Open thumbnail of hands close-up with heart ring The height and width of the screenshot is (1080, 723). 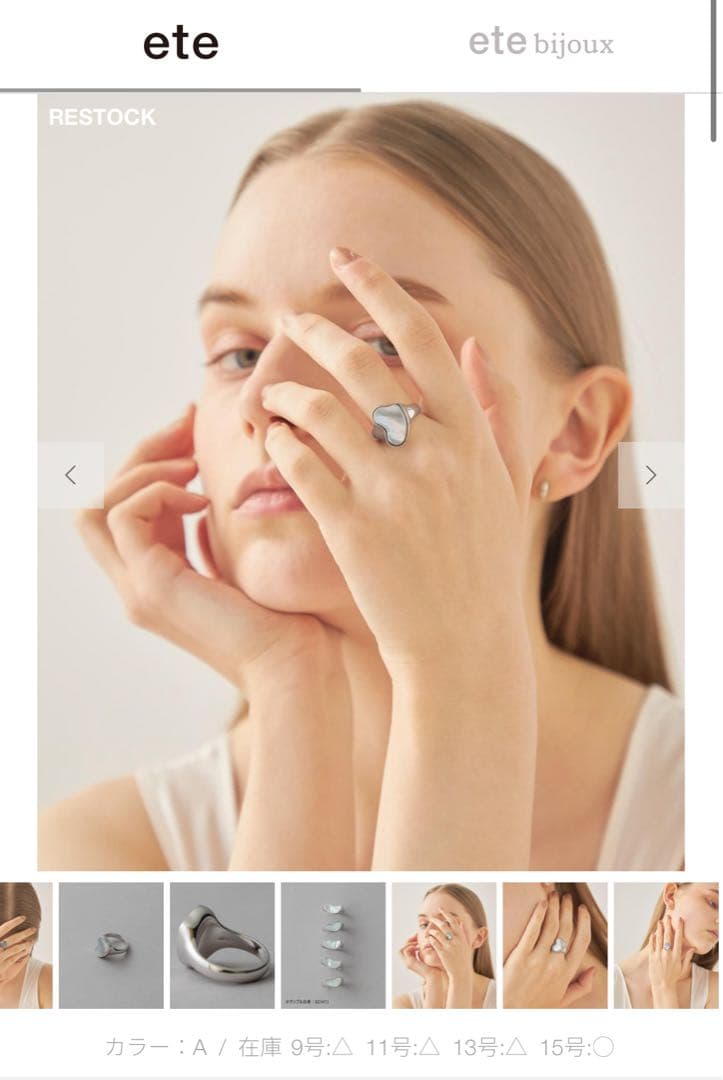[555, 945]
